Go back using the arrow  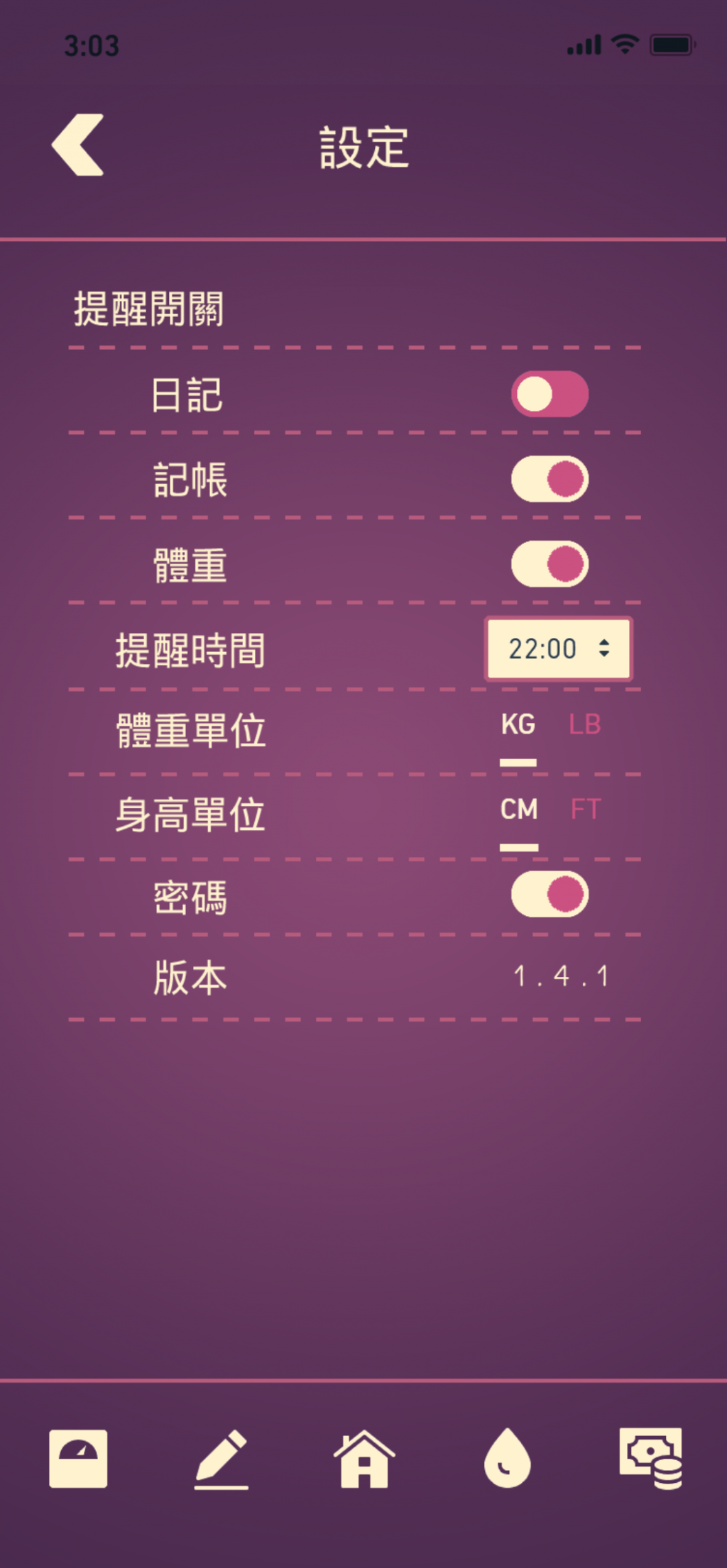(78, 145)
